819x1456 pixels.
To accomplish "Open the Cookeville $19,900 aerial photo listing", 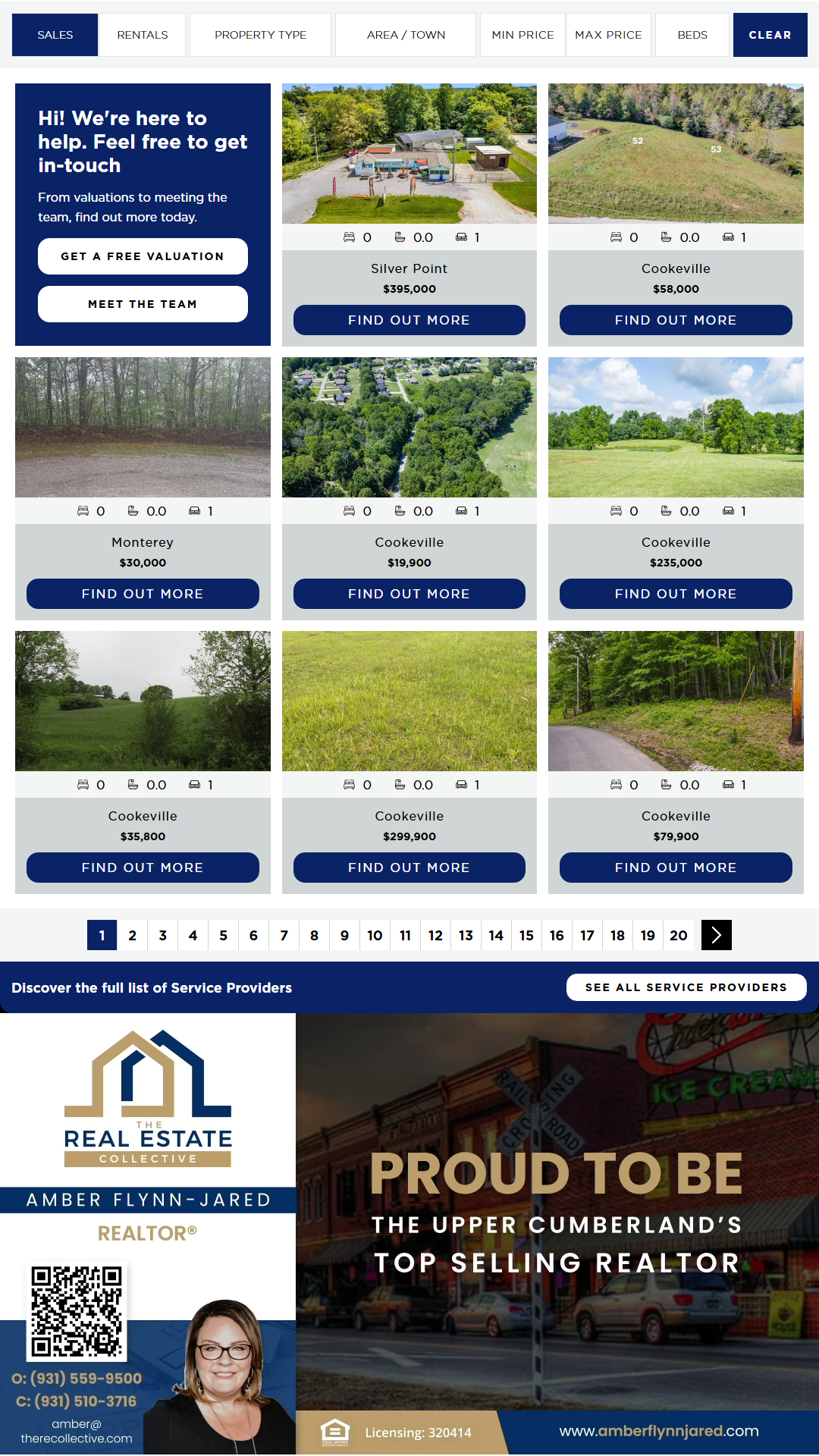I will click(409, 427).
